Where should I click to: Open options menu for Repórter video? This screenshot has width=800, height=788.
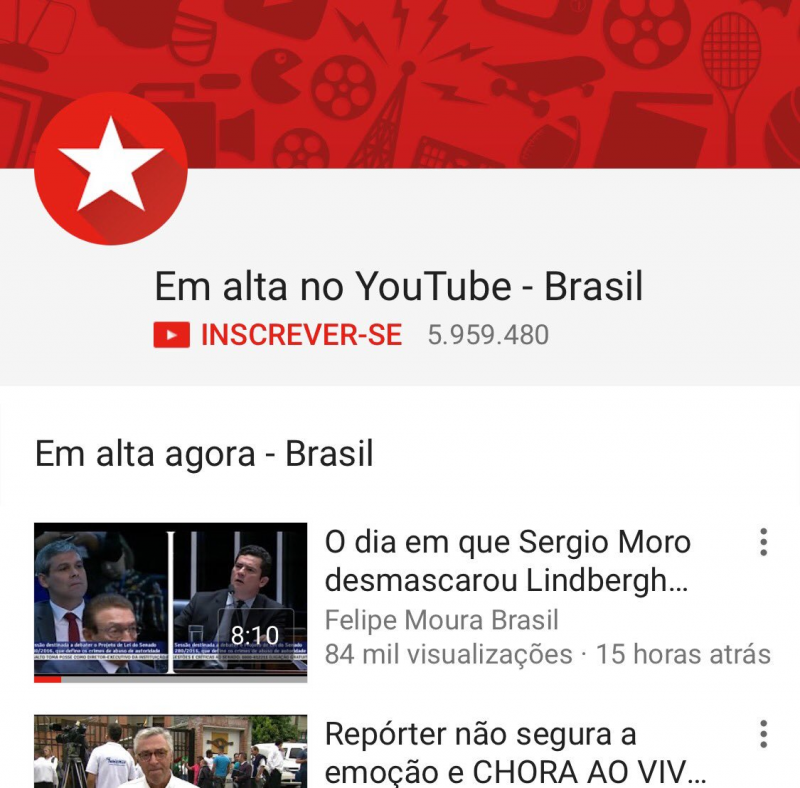pyautogui.click(x=763, y=734)
